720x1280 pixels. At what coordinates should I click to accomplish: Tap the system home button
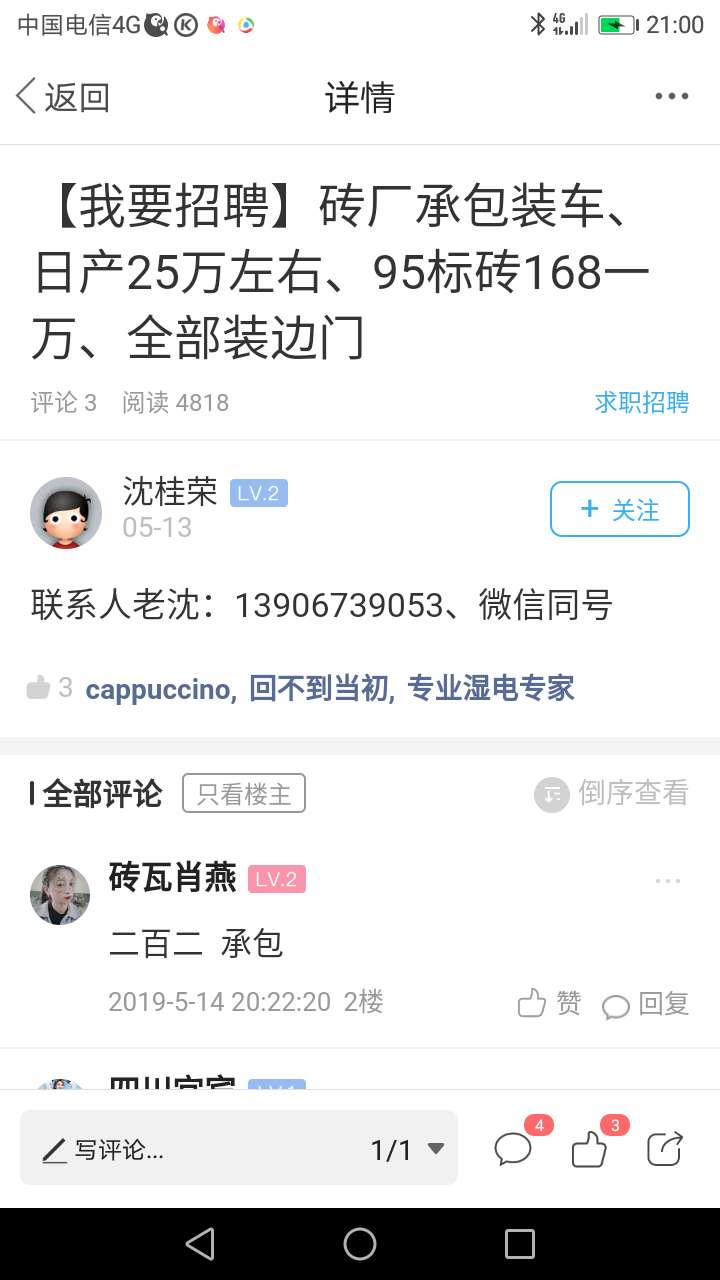point(360,1244)
